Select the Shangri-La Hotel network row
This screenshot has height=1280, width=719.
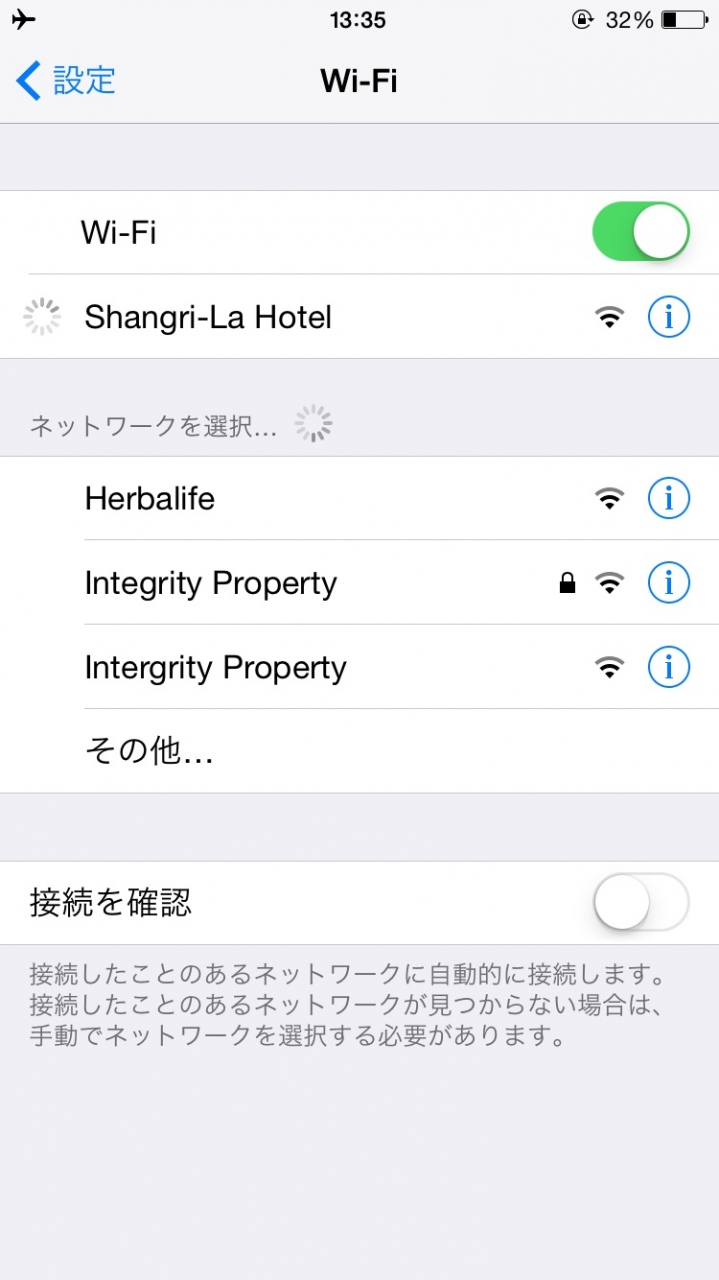pos(300,318)
